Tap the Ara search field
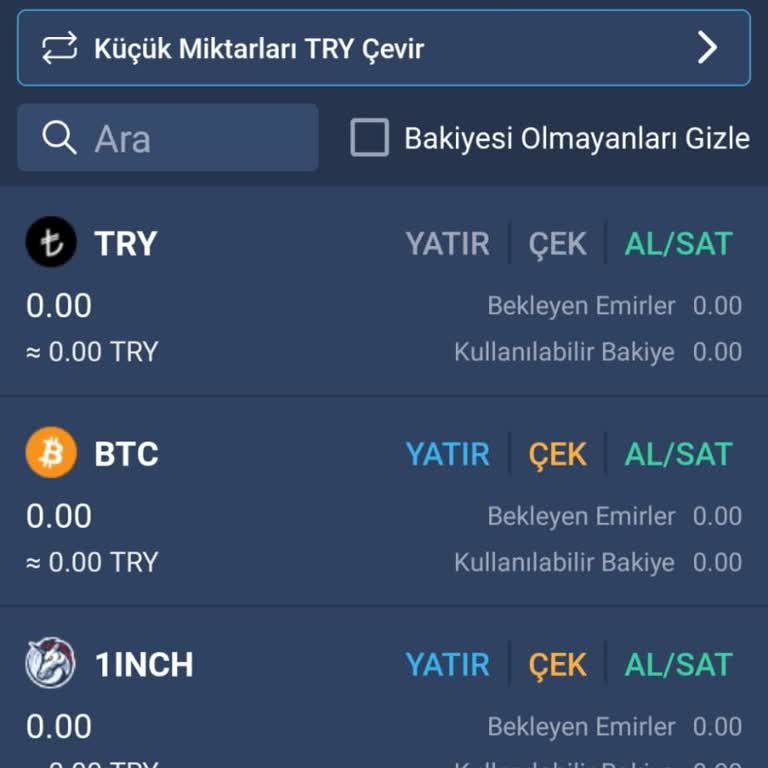 168,138
